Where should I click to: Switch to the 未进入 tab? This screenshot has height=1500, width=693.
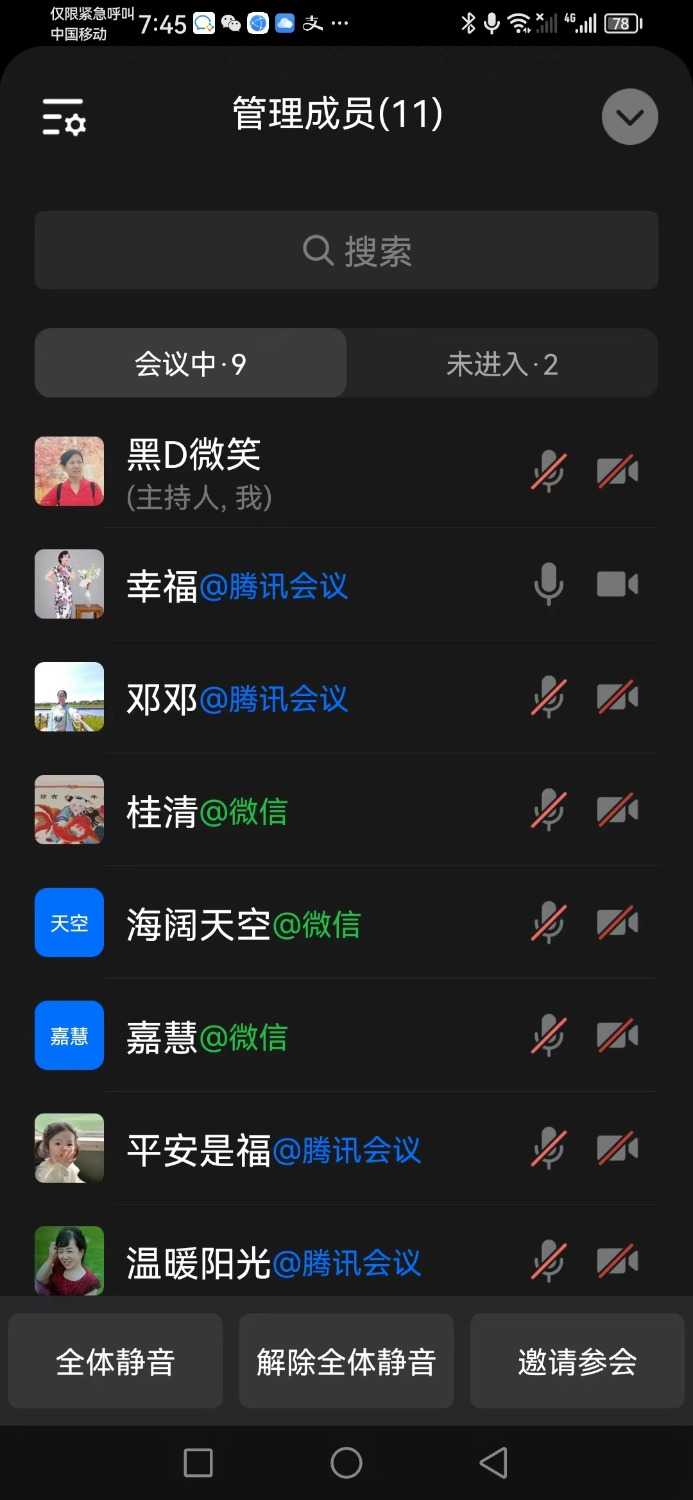[x=502, y=364]
